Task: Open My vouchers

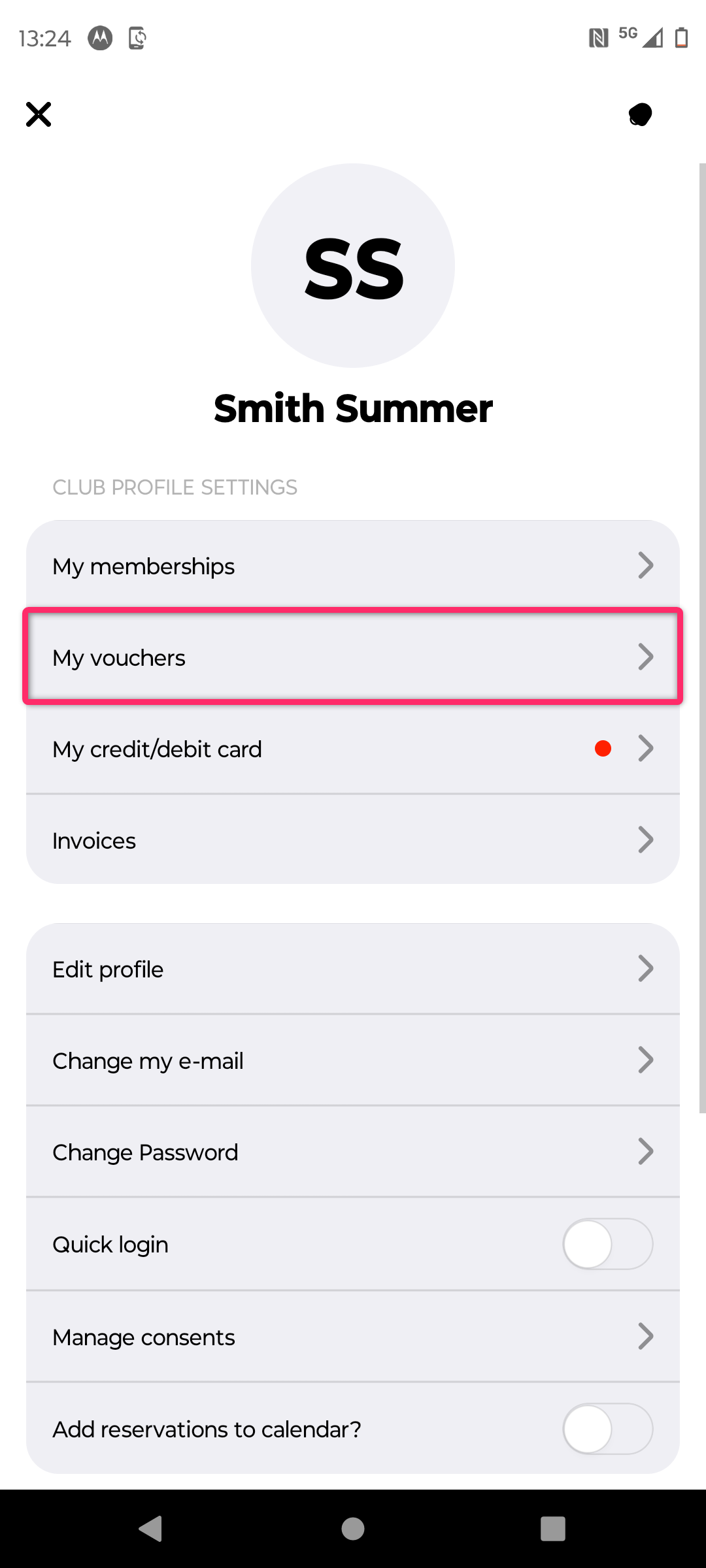Action: coord(353,657)
